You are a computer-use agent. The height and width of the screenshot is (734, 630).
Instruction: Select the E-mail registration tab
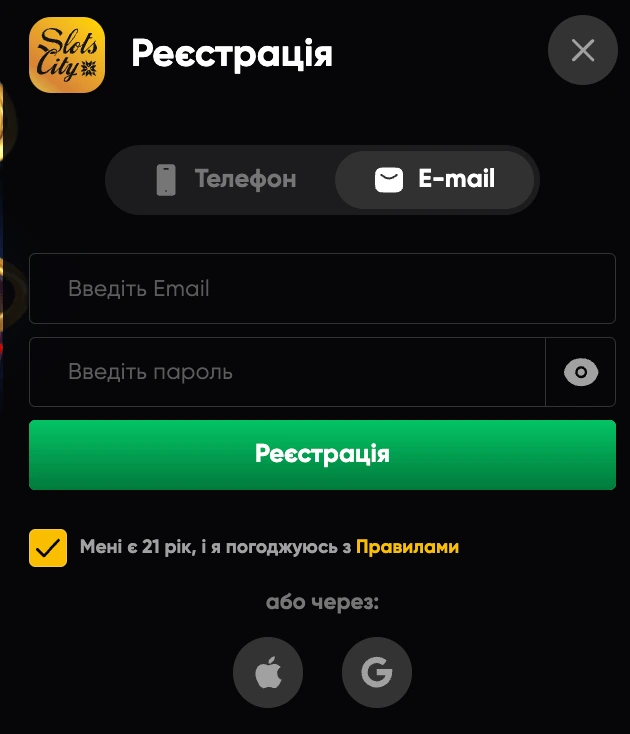coord(435,180)
